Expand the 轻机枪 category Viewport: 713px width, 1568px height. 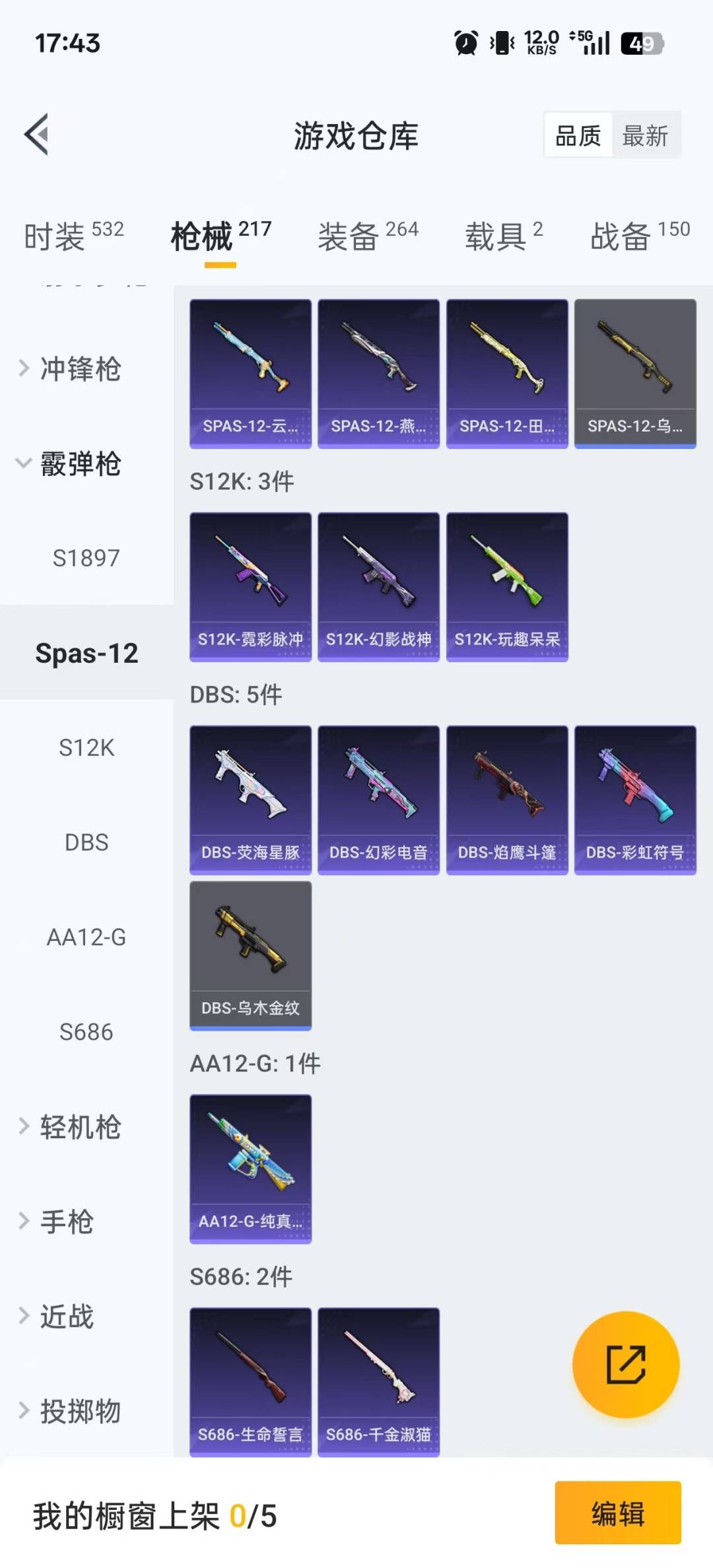coord(79,1127)
